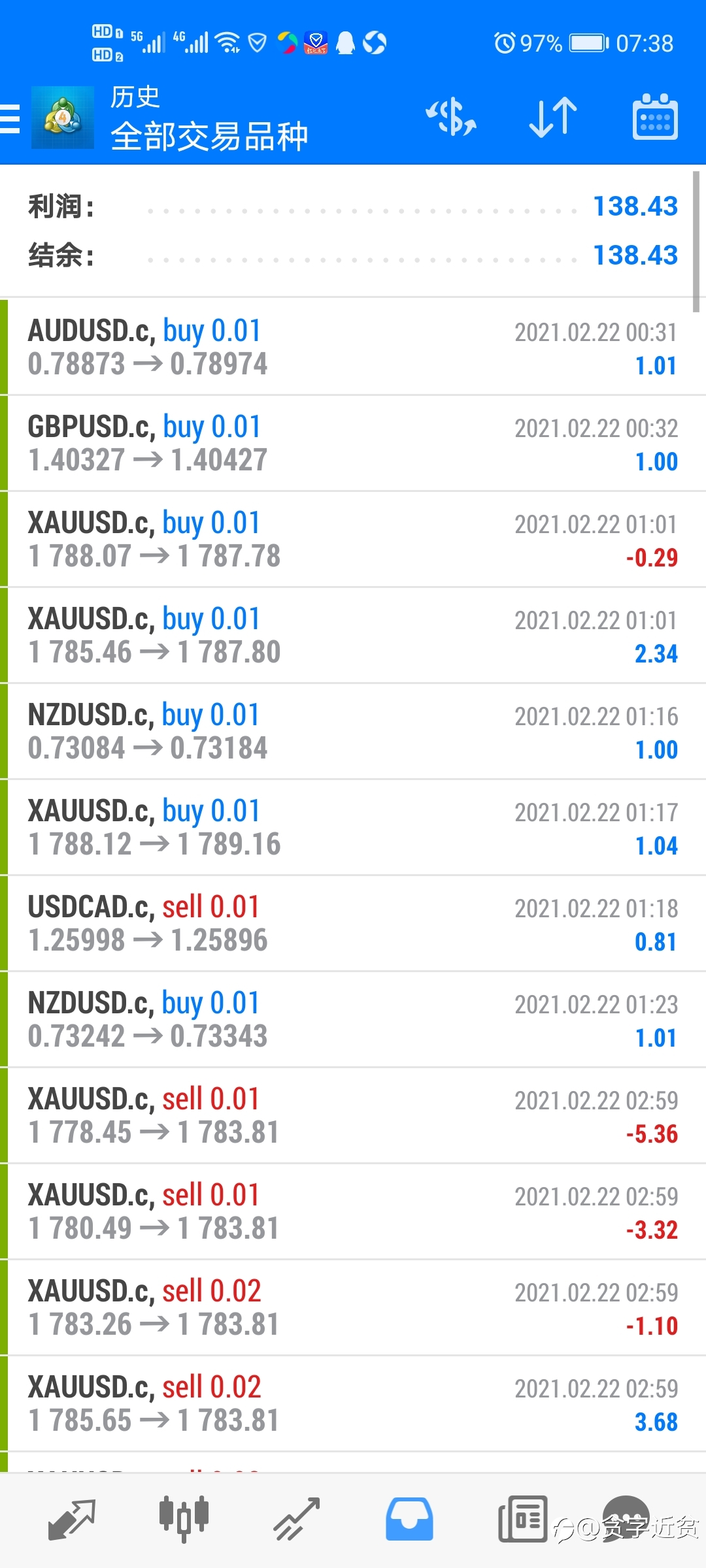Open the symbol filter icon with dollar sign
The width and height of the screenshot is (706, 1568).
(x=451, y=118)
